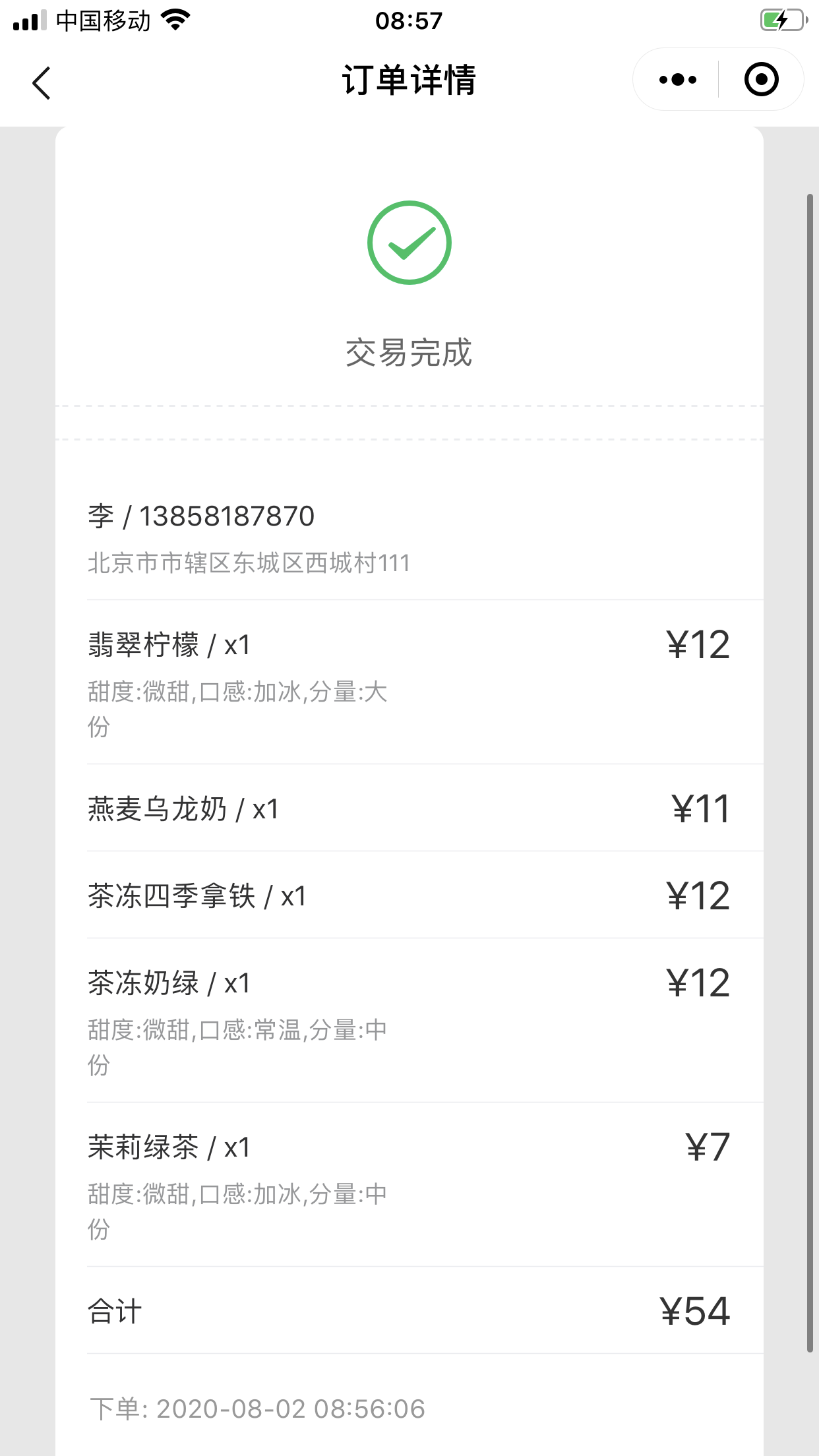Close the mini program with the circle button
The width and height of the screenshot is (819, 1456).
tap(761, 80)
